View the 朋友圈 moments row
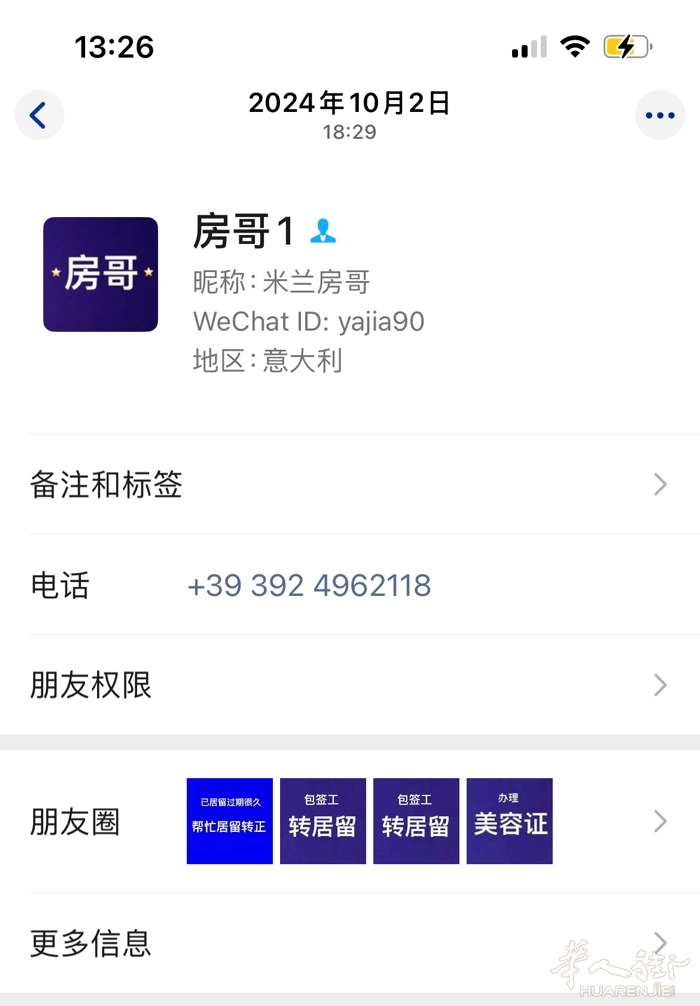Viewport: 700px width, 1006px height. (350, 822)
